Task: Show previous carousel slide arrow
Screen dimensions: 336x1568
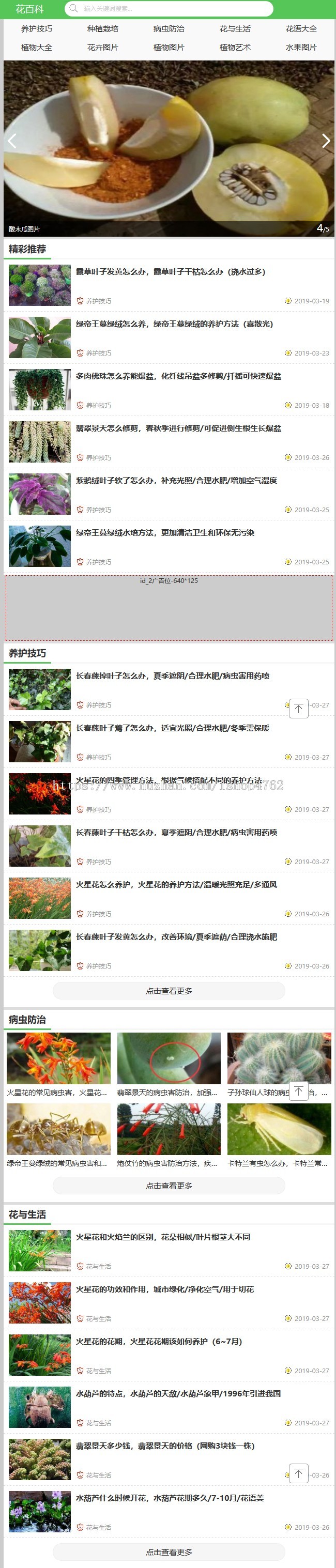Action: [x=11, y=141]
